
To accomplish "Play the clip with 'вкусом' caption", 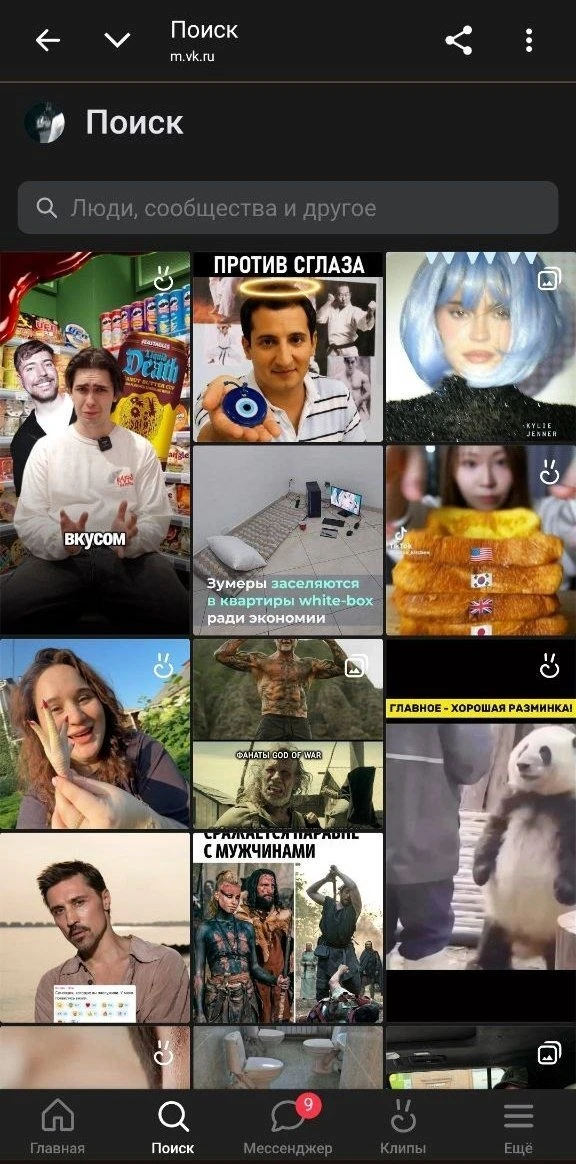I will (x=95, y=444).
